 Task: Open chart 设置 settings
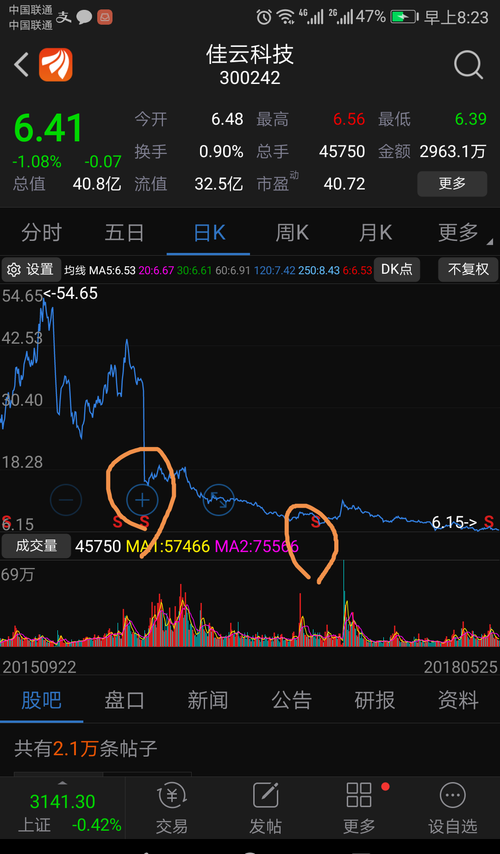click(x=31, y=269)
